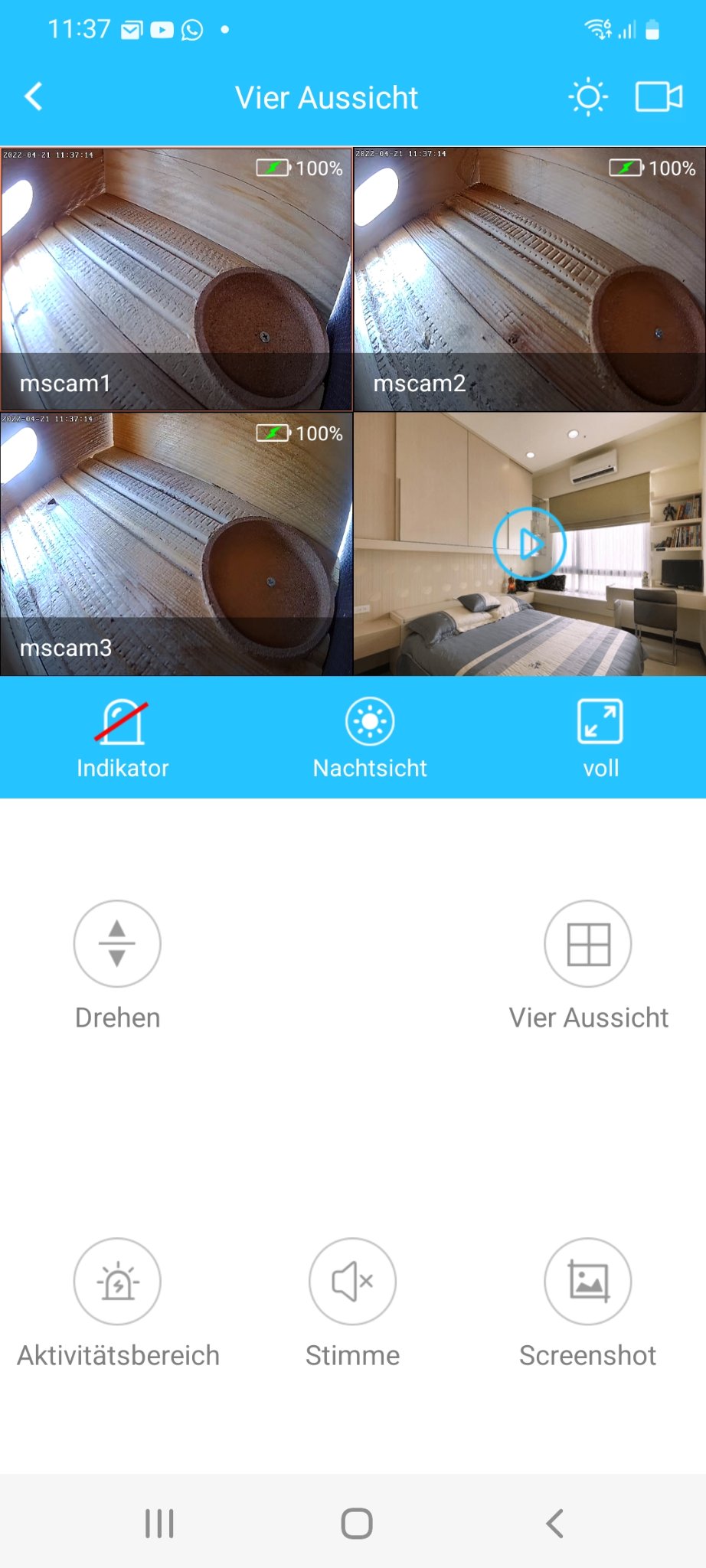The width and height of the screenshot is (706, 1568).
Task: Go to the home screen
Action: (x=357, y=1524)
